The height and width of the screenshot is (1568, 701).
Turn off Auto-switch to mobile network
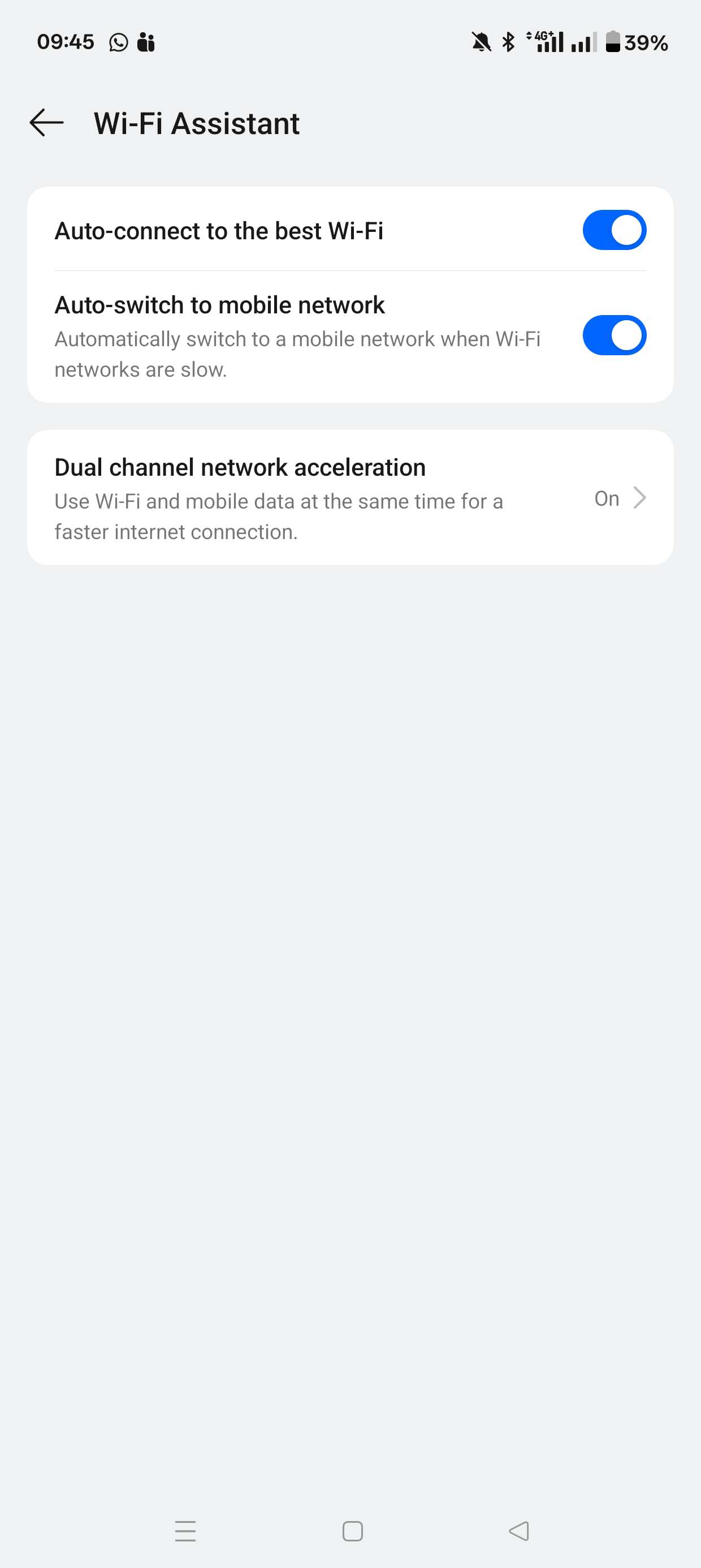pos(614,335)
